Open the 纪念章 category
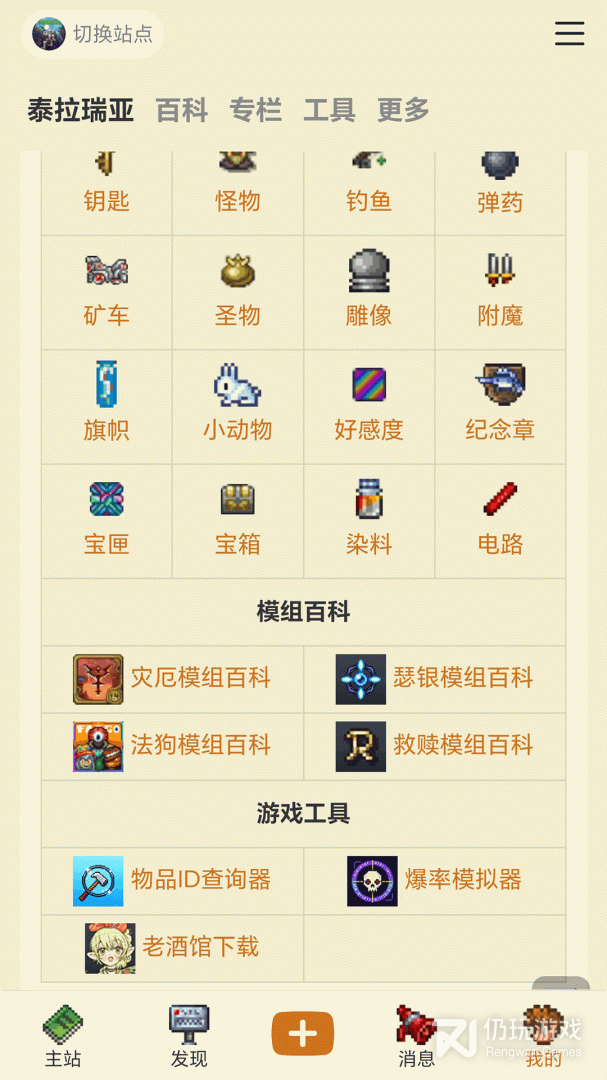607x1080 pixels. 500,406
